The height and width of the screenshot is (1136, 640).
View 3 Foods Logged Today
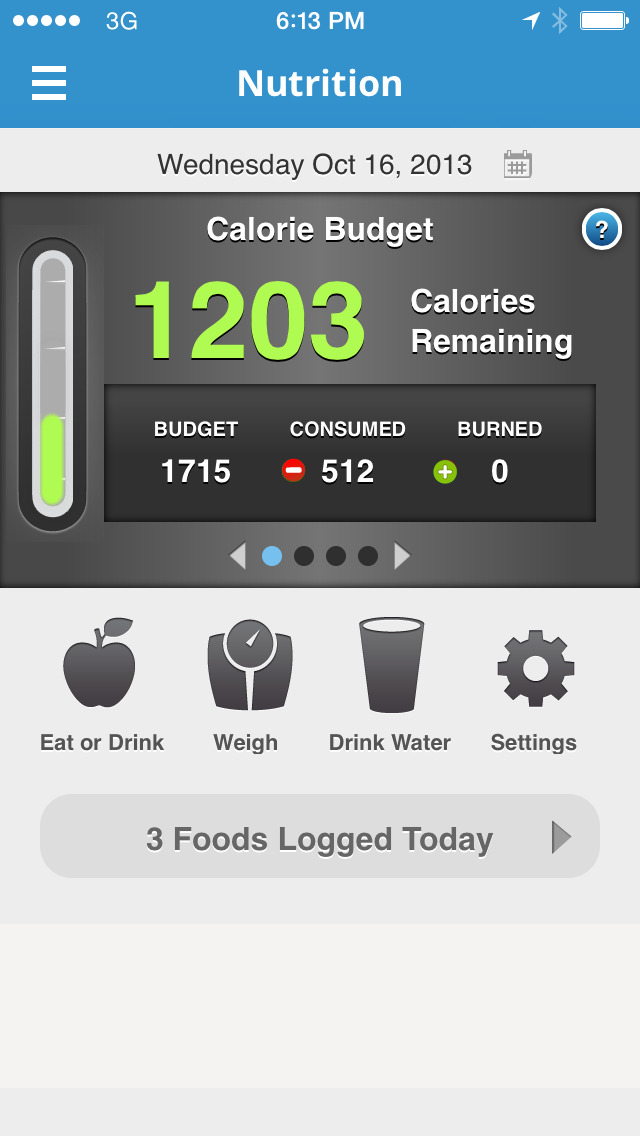320,838
